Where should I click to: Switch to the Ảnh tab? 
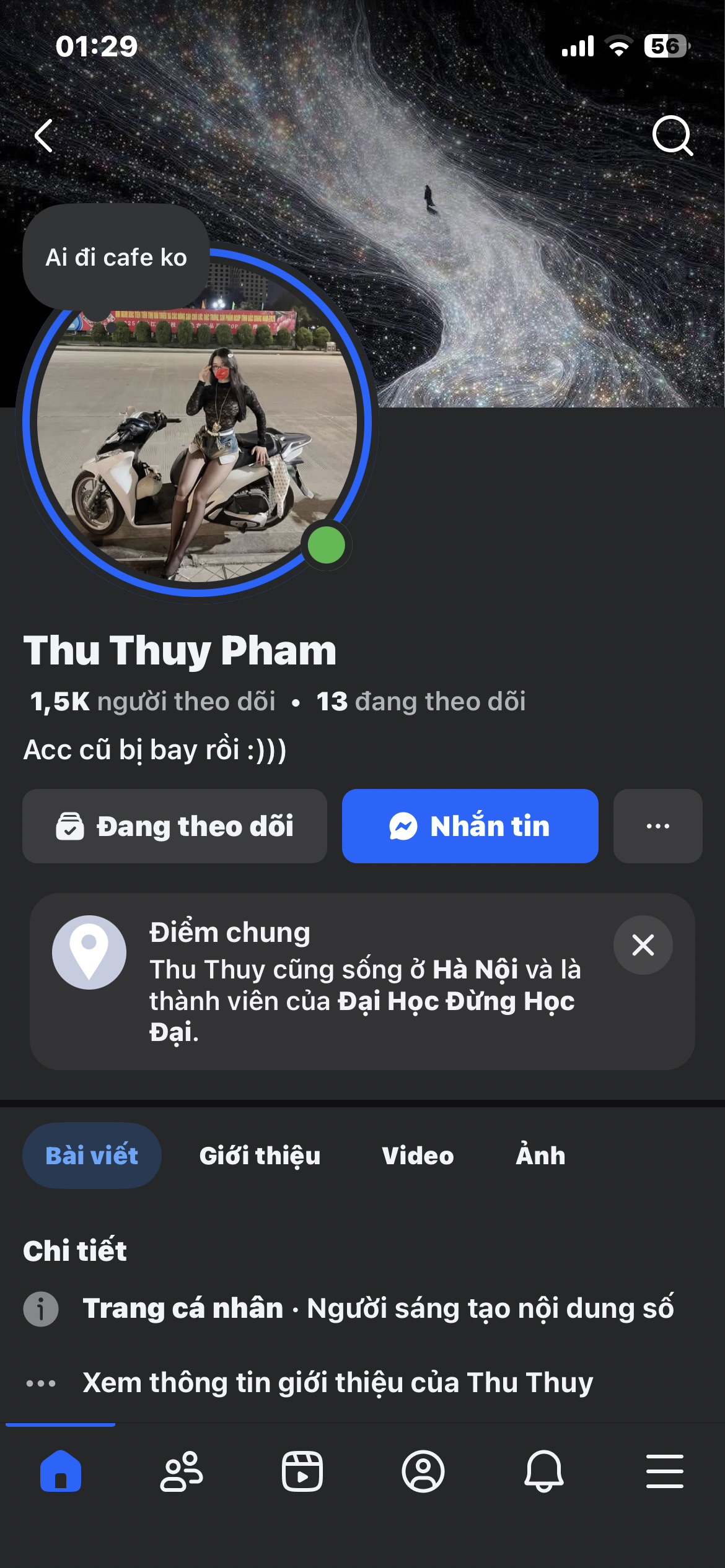click(540, 1156)
